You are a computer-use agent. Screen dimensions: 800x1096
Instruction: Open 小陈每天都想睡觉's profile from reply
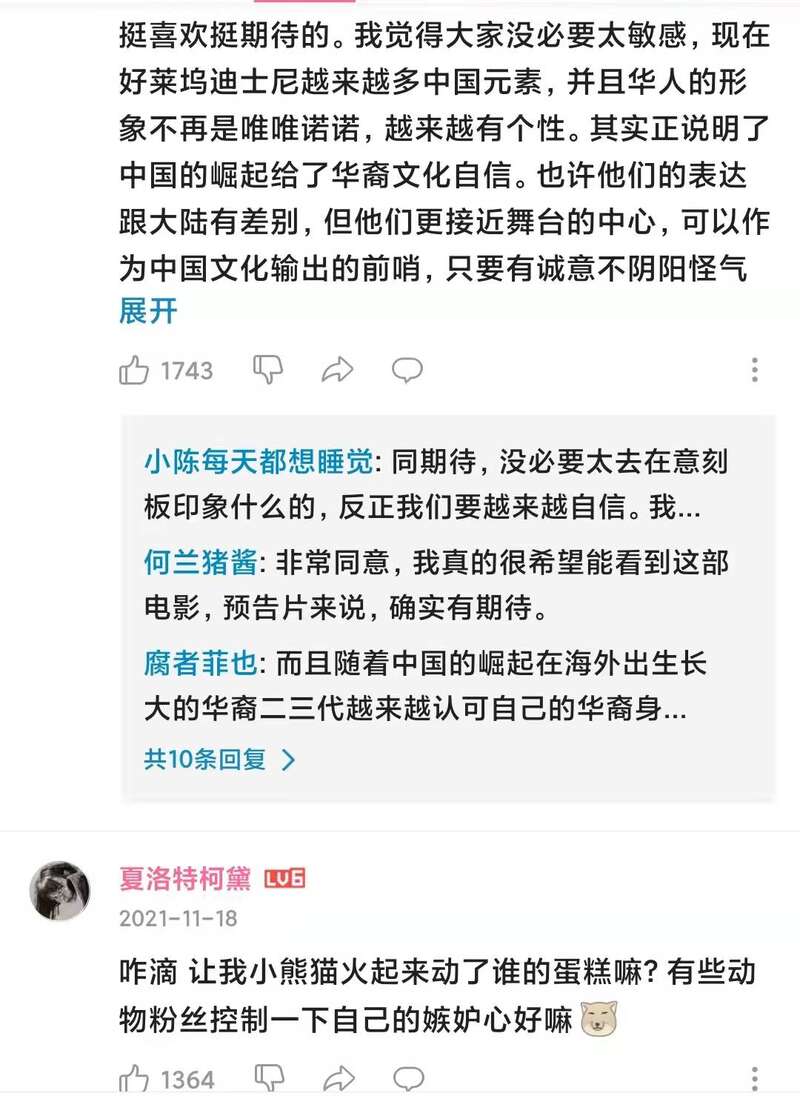click(259, 462)
